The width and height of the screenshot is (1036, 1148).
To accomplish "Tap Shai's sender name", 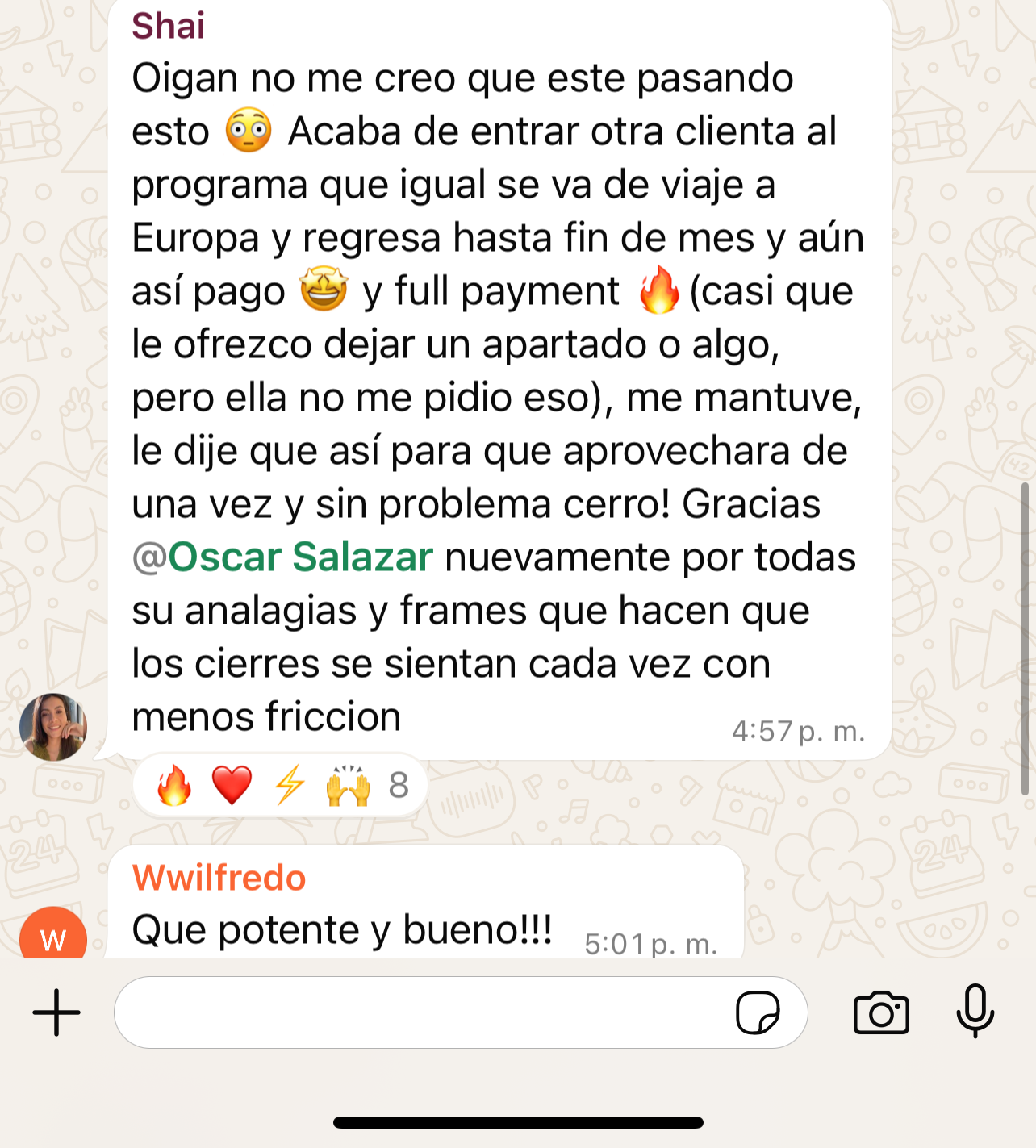I will click(169, 26).
